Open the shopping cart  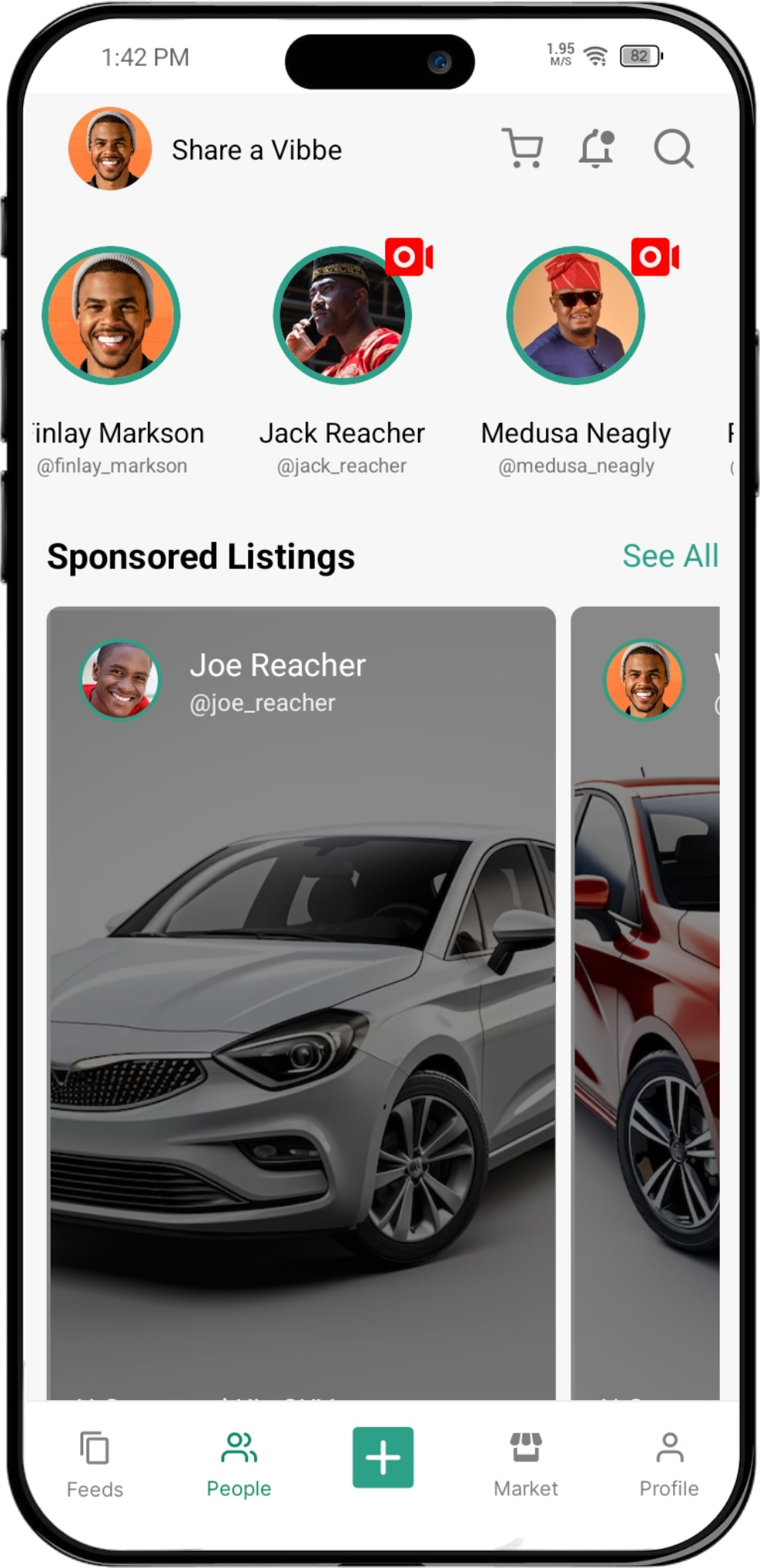pyautogui.click(x=523, y=148)
